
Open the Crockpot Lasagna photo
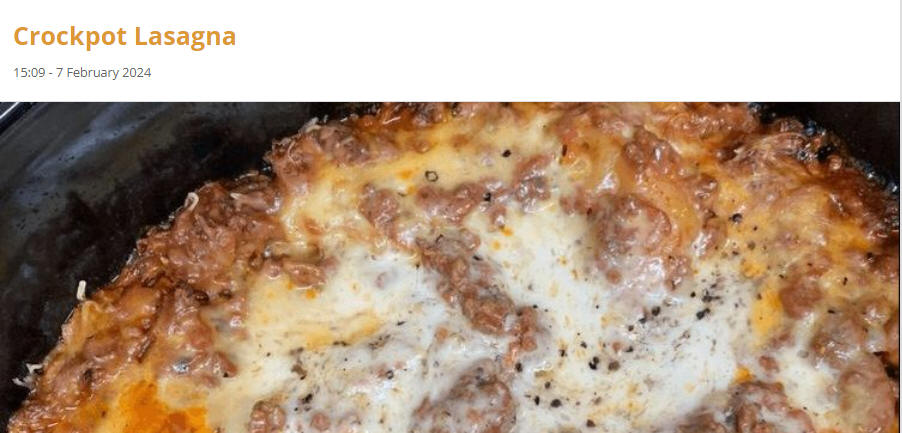pos(450,267)
